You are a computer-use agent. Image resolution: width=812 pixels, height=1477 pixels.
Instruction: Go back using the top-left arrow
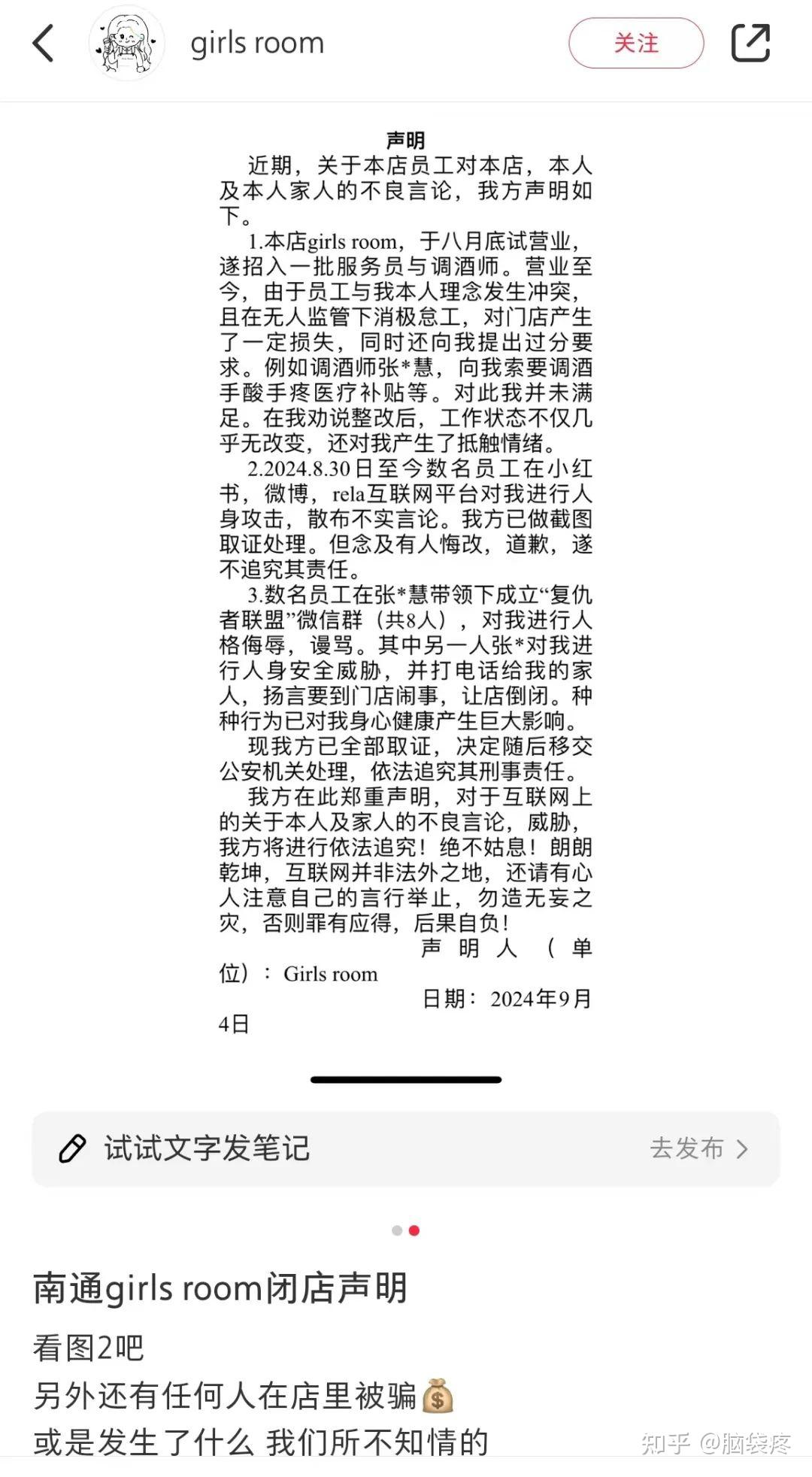[x=44, y=43]
